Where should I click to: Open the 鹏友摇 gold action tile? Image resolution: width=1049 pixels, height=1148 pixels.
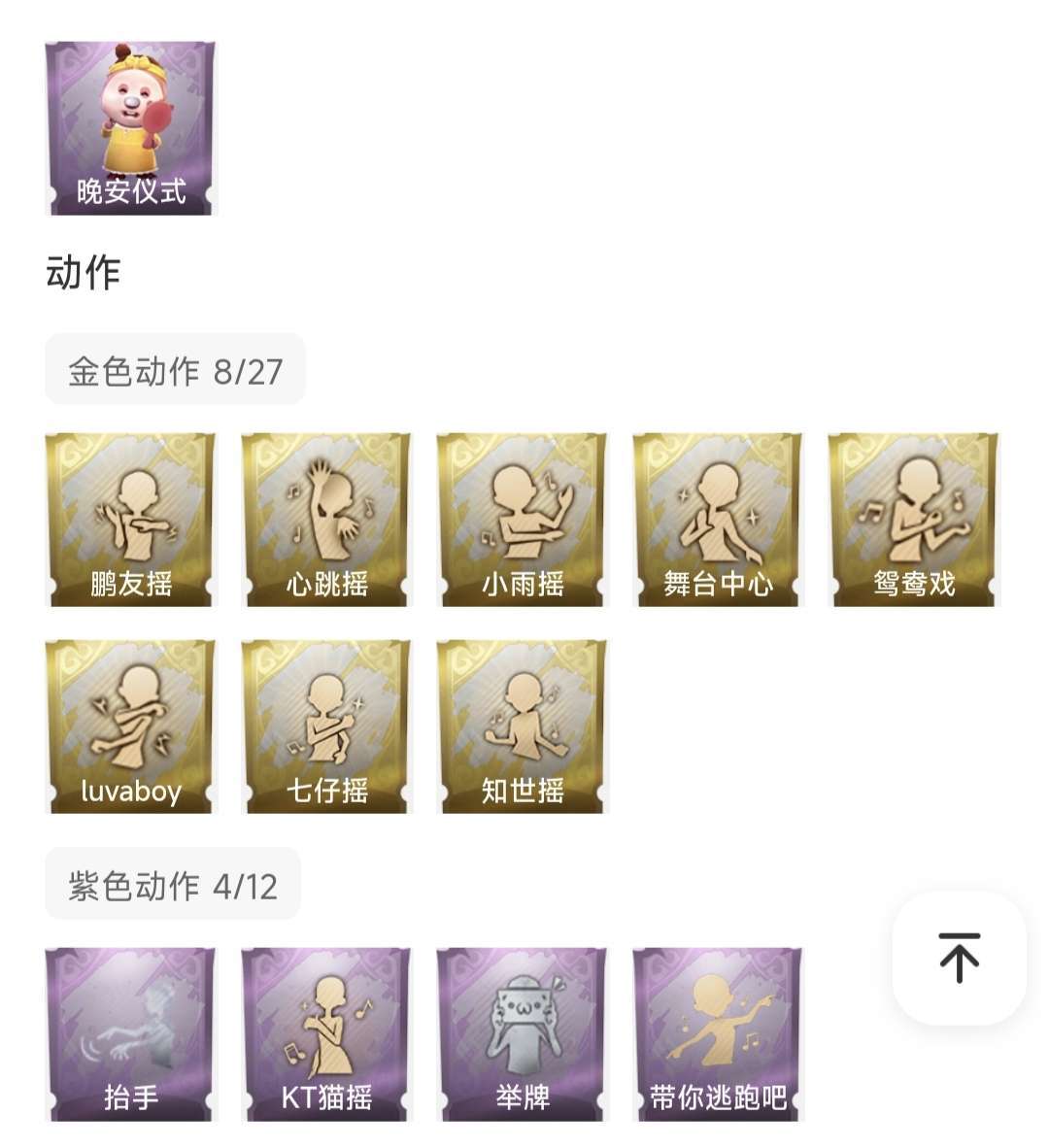click(131, 520)
